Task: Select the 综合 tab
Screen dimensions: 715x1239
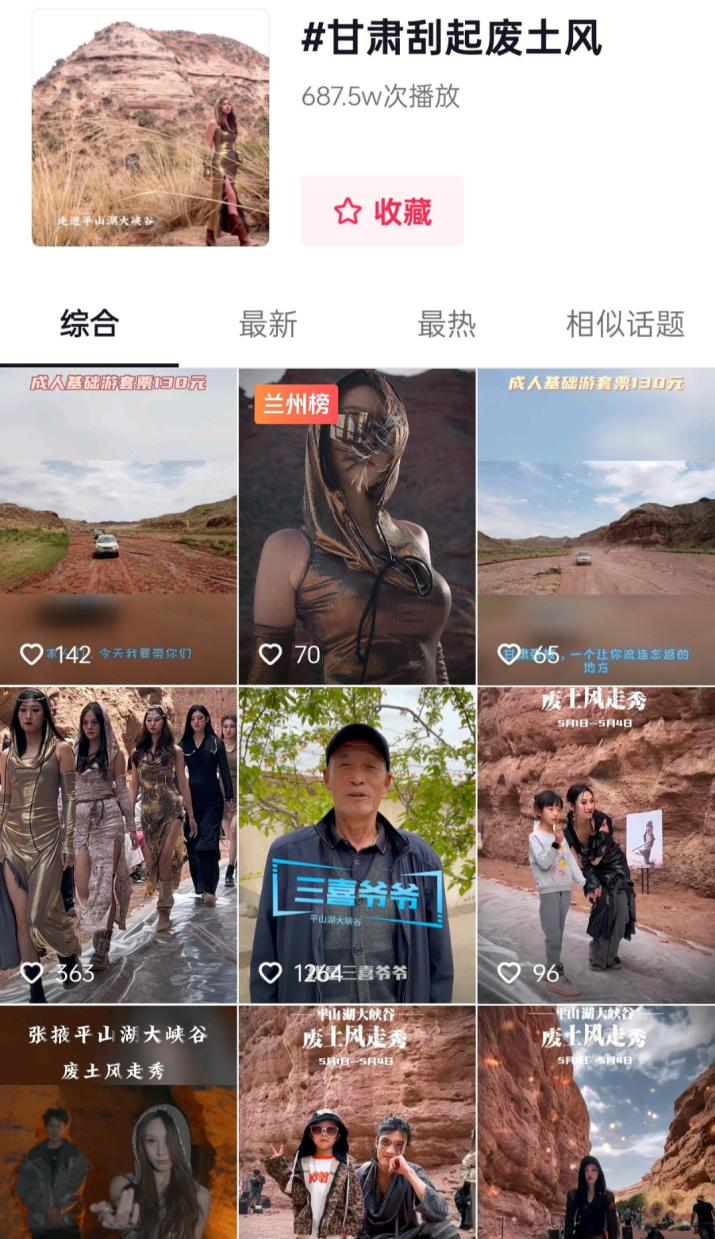Action: click(89, 324)
